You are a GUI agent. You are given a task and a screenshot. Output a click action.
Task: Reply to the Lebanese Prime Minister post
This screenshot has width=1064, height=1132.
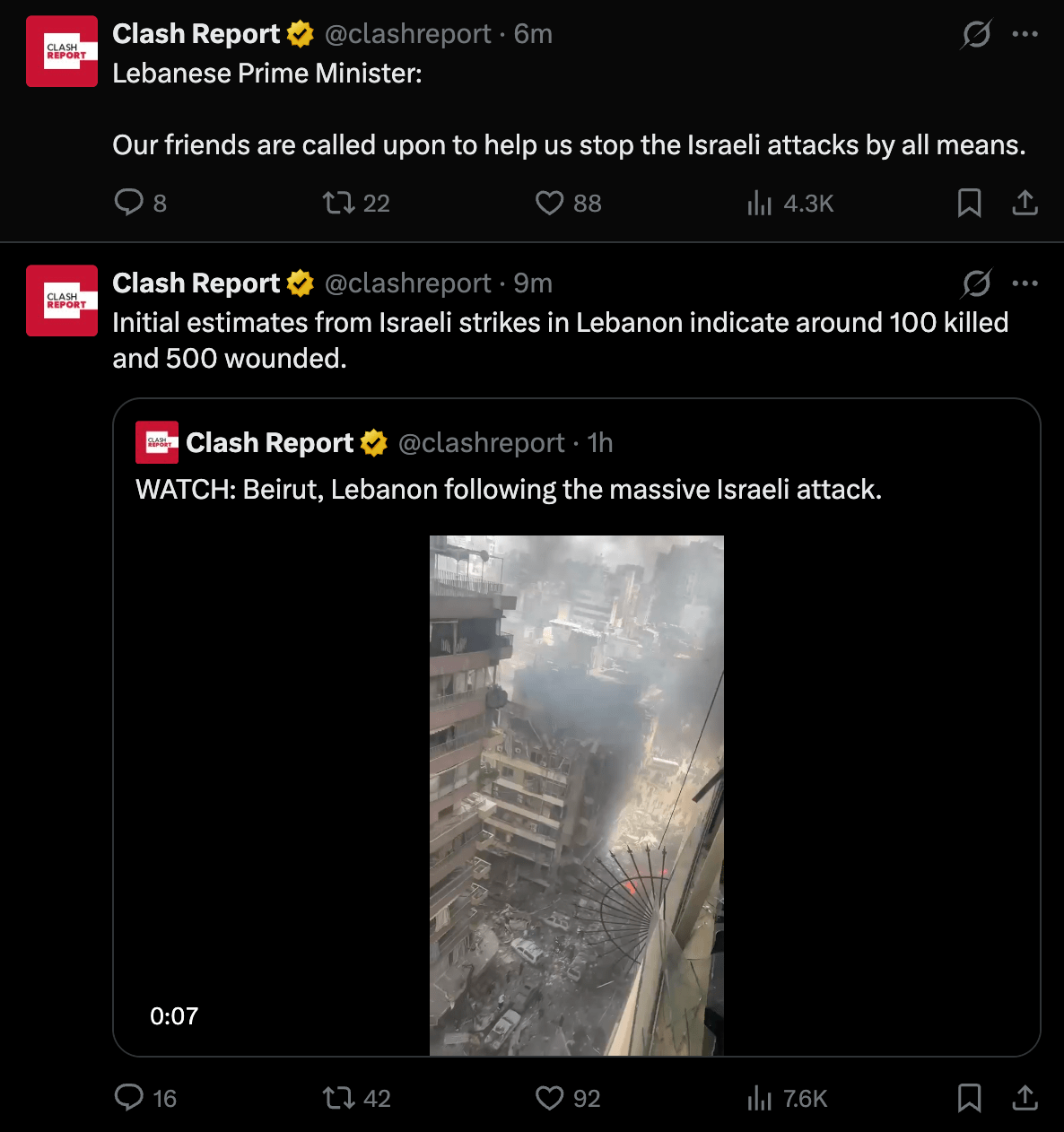pos(129,202)
